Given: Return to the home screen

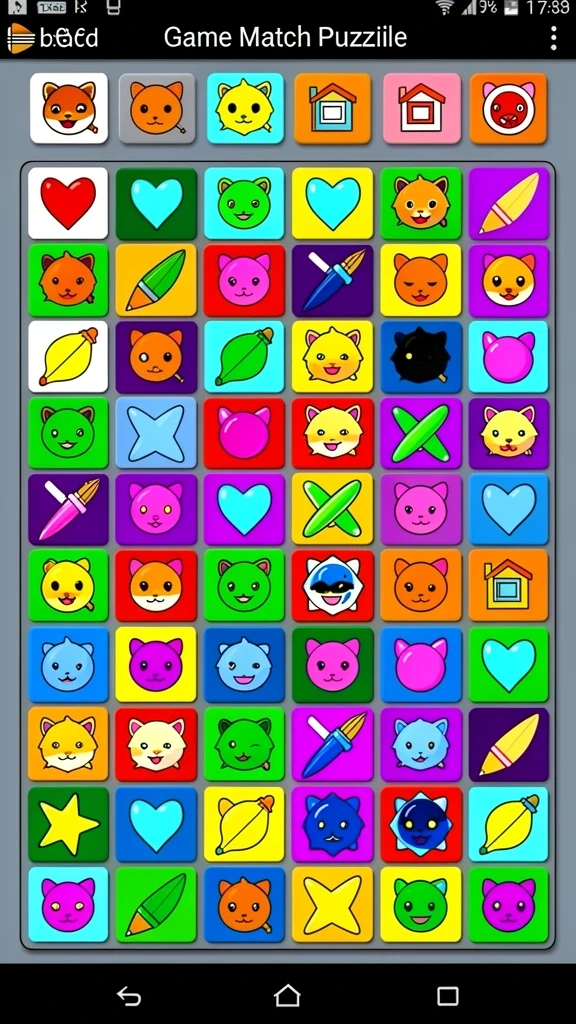Looking at the screenshot, I should (287, 995).
